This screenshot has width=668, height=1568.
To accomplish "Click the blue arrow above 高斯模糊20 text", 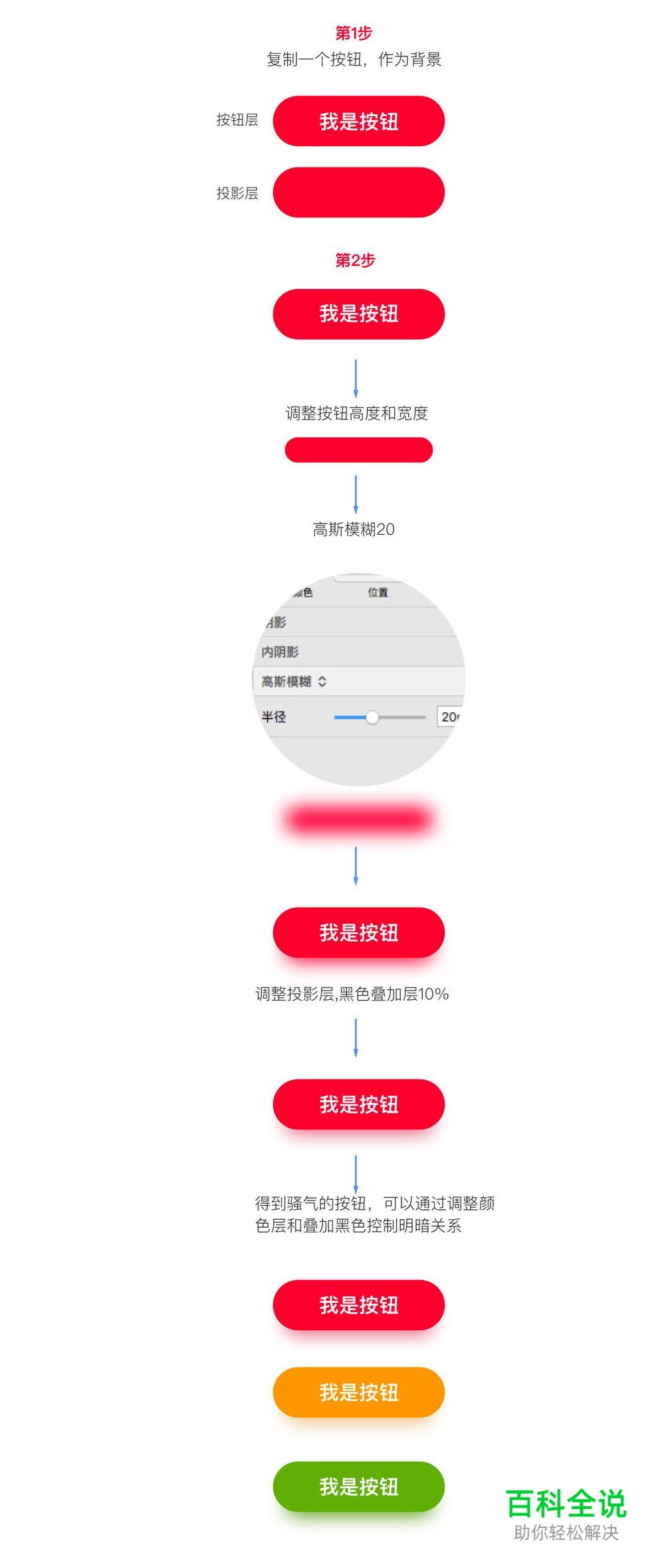I will pos(357,495).
